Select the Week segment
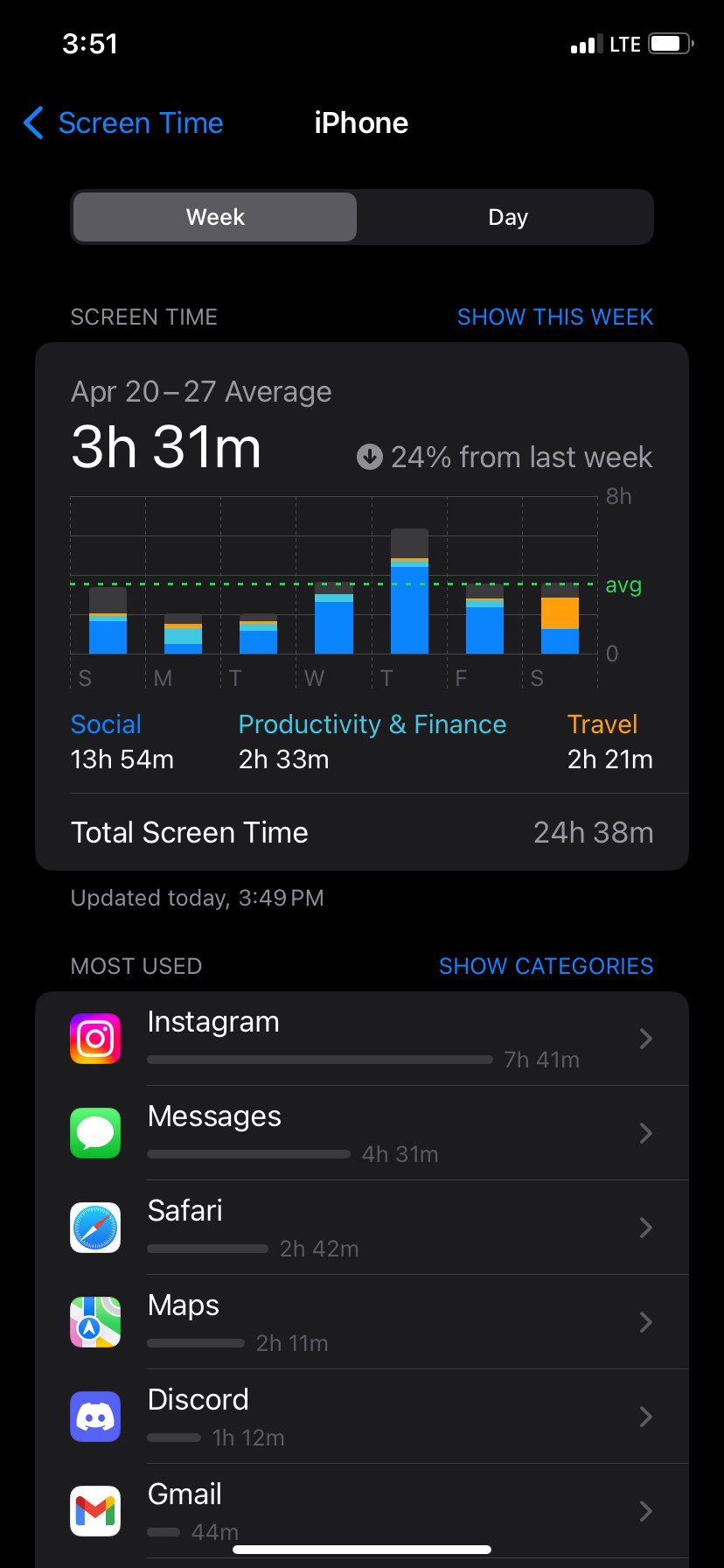 [x=215, y=217]
